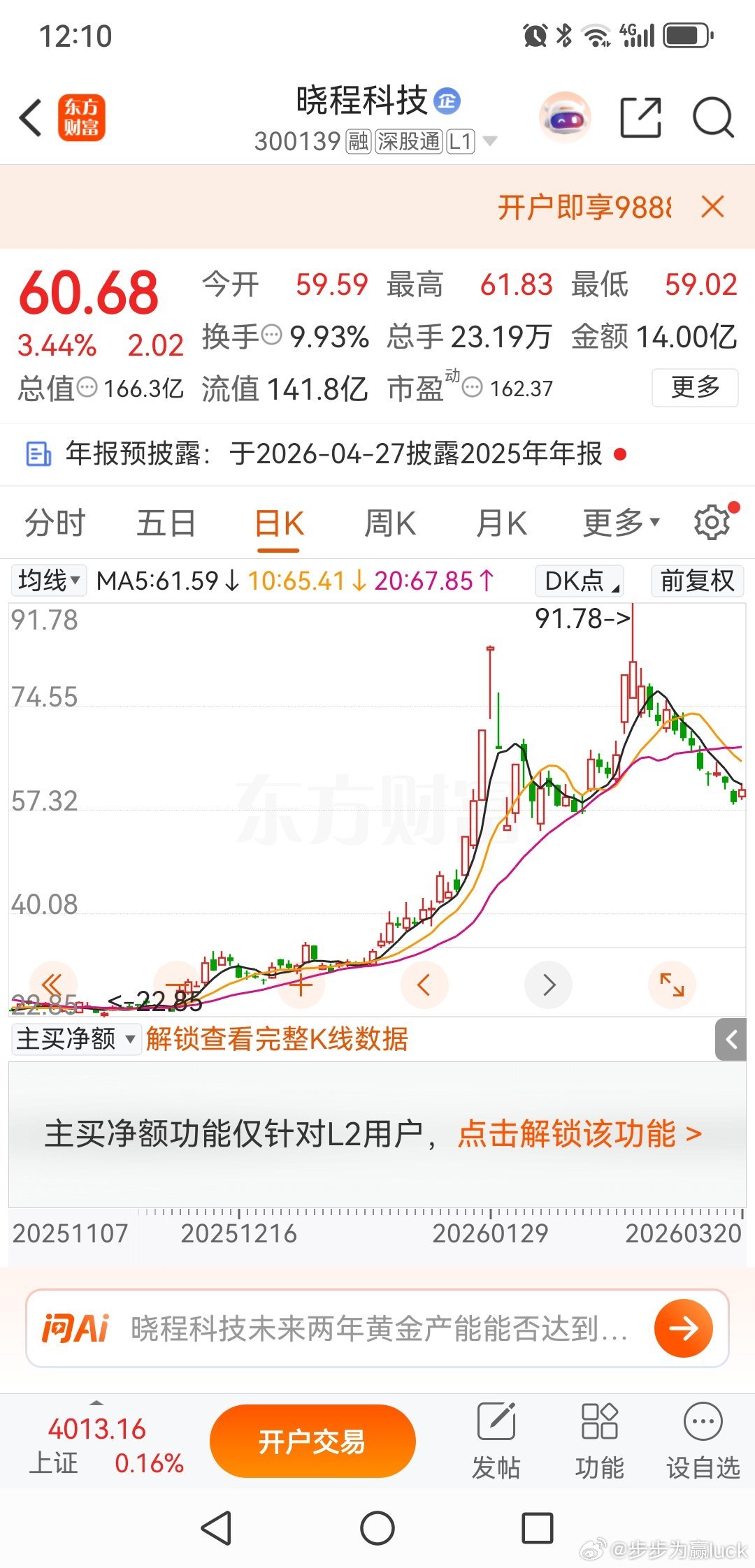Click 解锁查看完整K线数据 link
Viewport: 755px width, 1568px height.
(x=278, y=1040)
